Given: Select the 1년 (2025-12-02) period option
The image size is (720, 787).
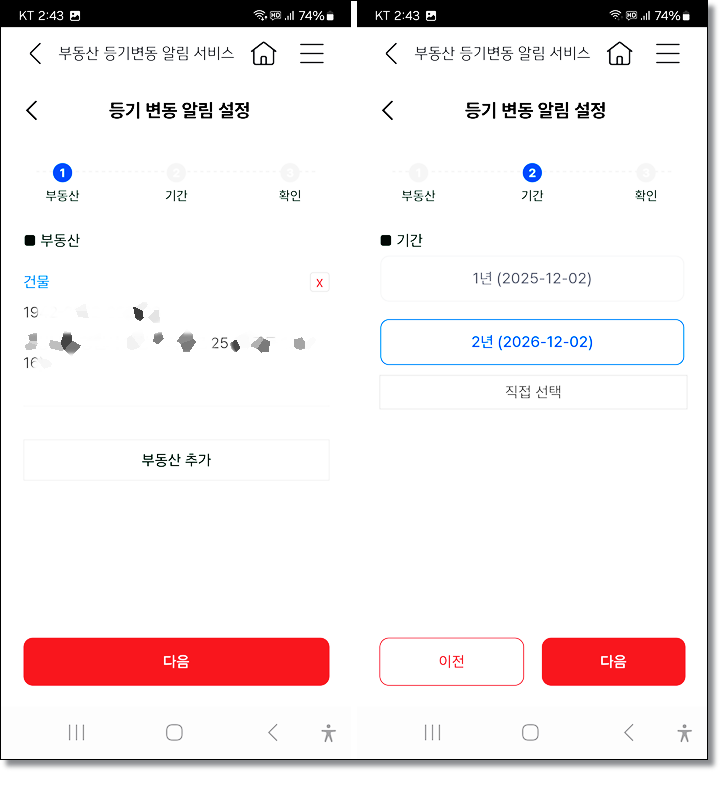Looking at the screenshot, I should point(532,279).
